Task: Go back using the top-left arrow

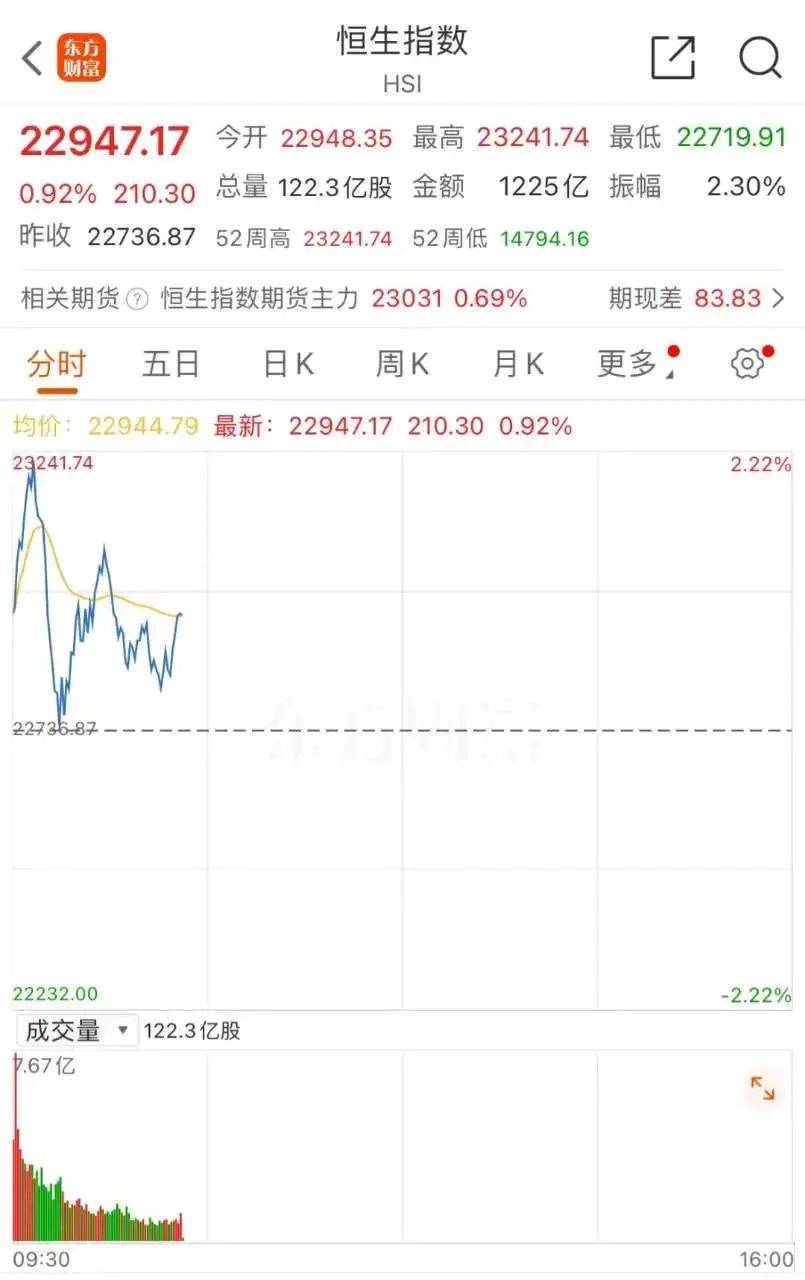Action: [x=32, y=58]
